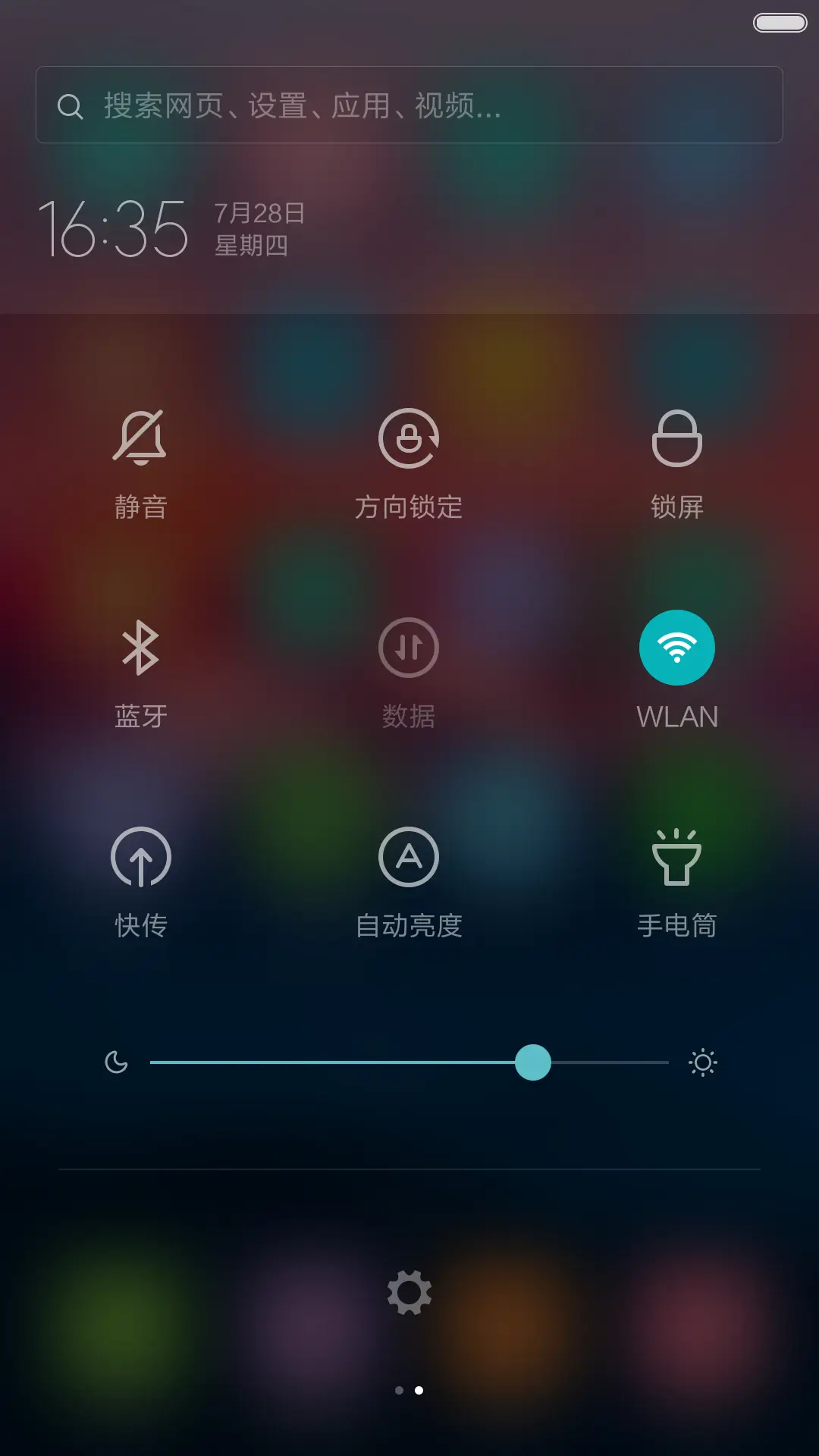819x1456 pixels.
Task: Tap the moon icon beside brightness slider
Action: [x=118, y=1062]
